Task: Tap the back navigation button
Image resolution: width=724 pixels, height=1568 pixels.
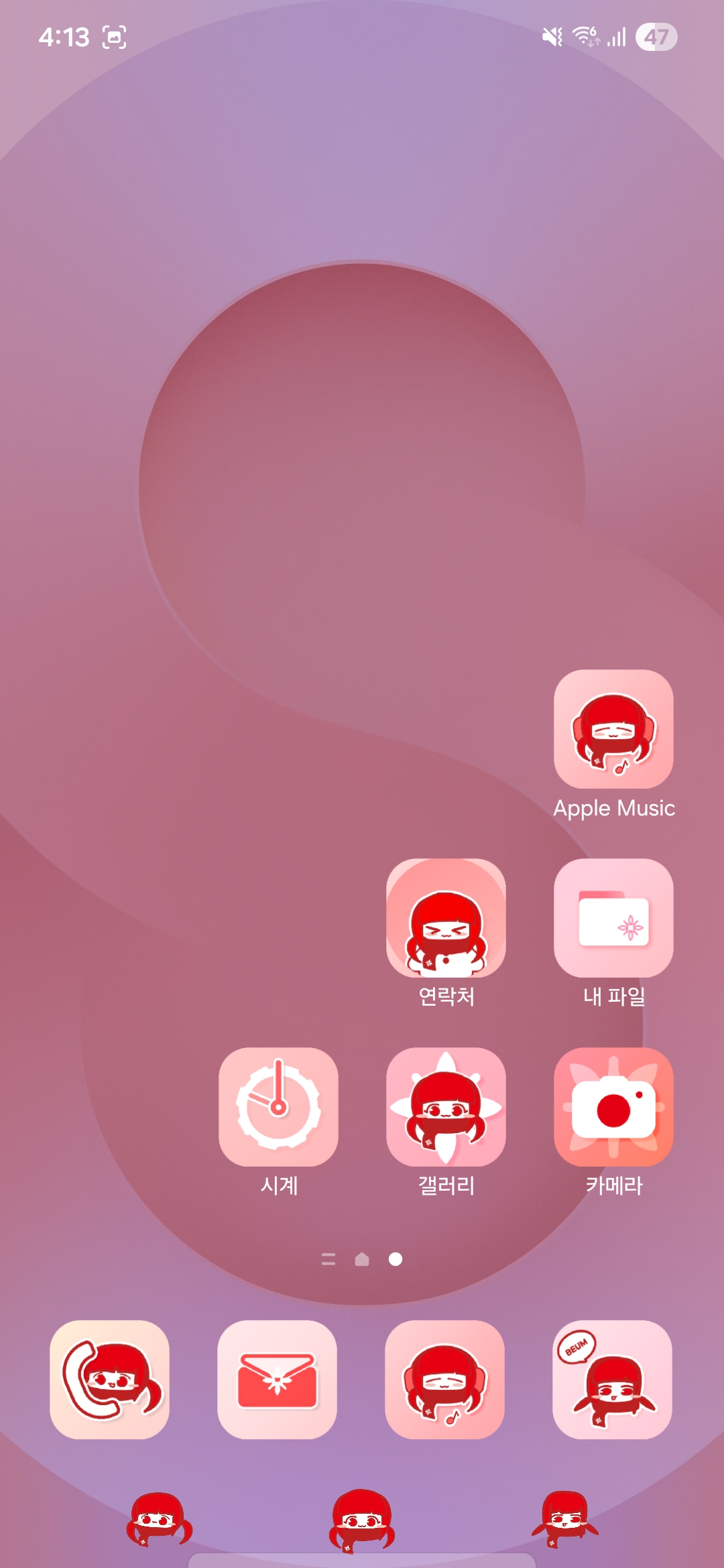Action: (565, 1518)
